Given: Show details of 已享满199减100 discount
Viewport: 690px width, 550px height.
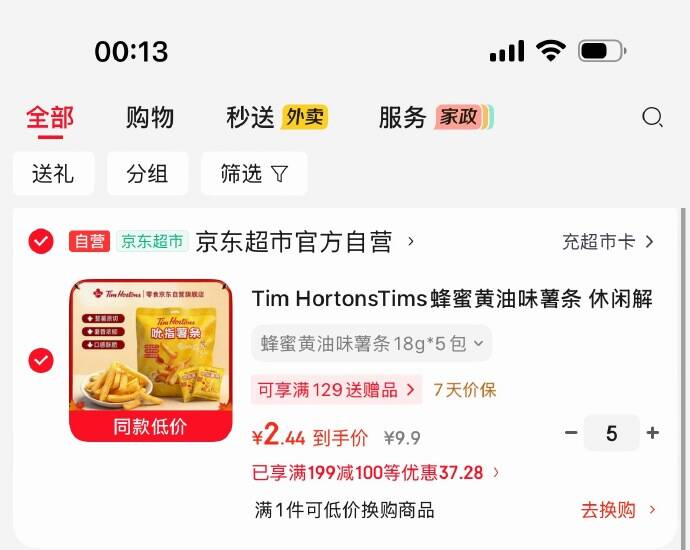Looking at the screenshot, I should 376,472.
